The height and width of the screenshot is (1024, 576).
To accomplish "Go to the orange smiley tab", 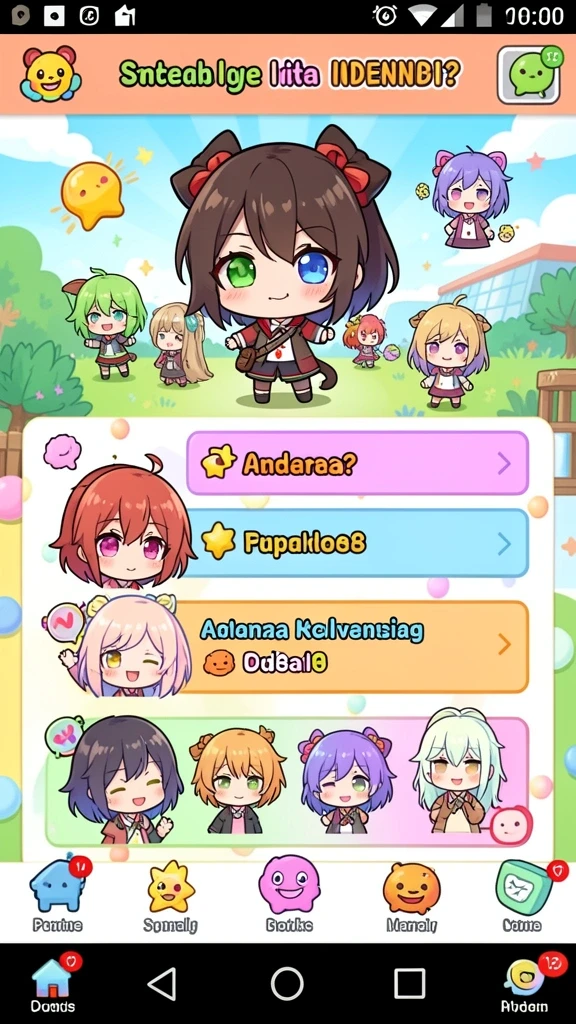I will click(411, 896).
